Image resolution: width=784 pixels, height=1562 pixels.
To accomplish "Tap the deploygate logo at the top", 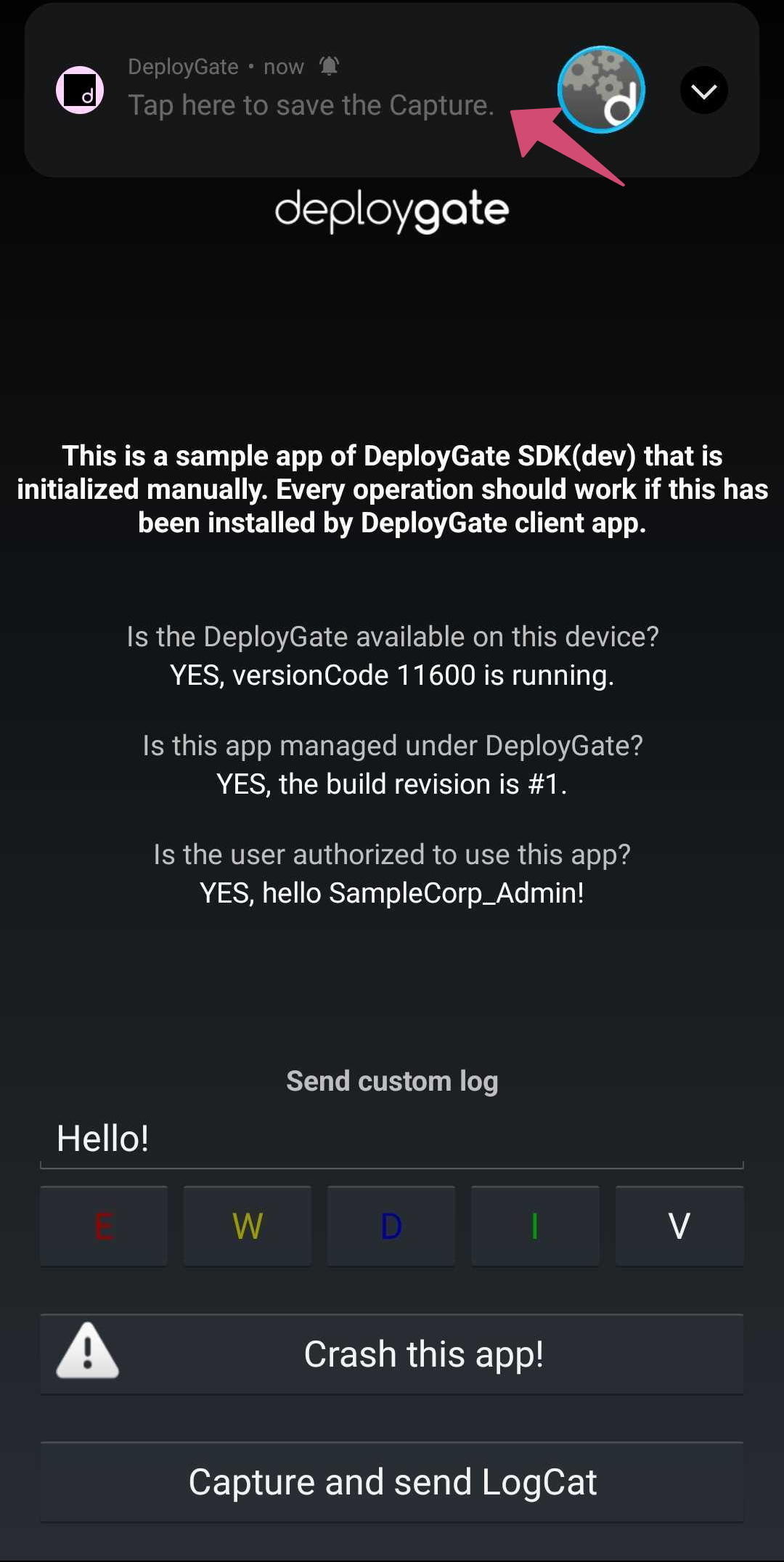I will pos(391,211).
